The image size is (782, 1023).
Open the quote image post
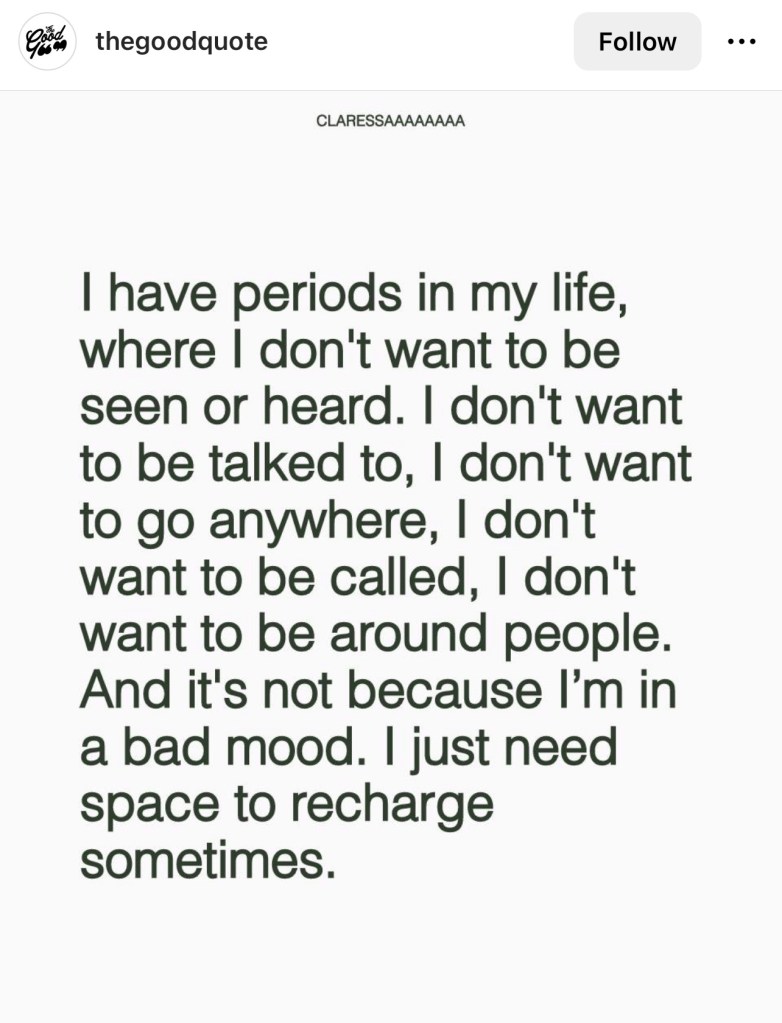[390, 560]
